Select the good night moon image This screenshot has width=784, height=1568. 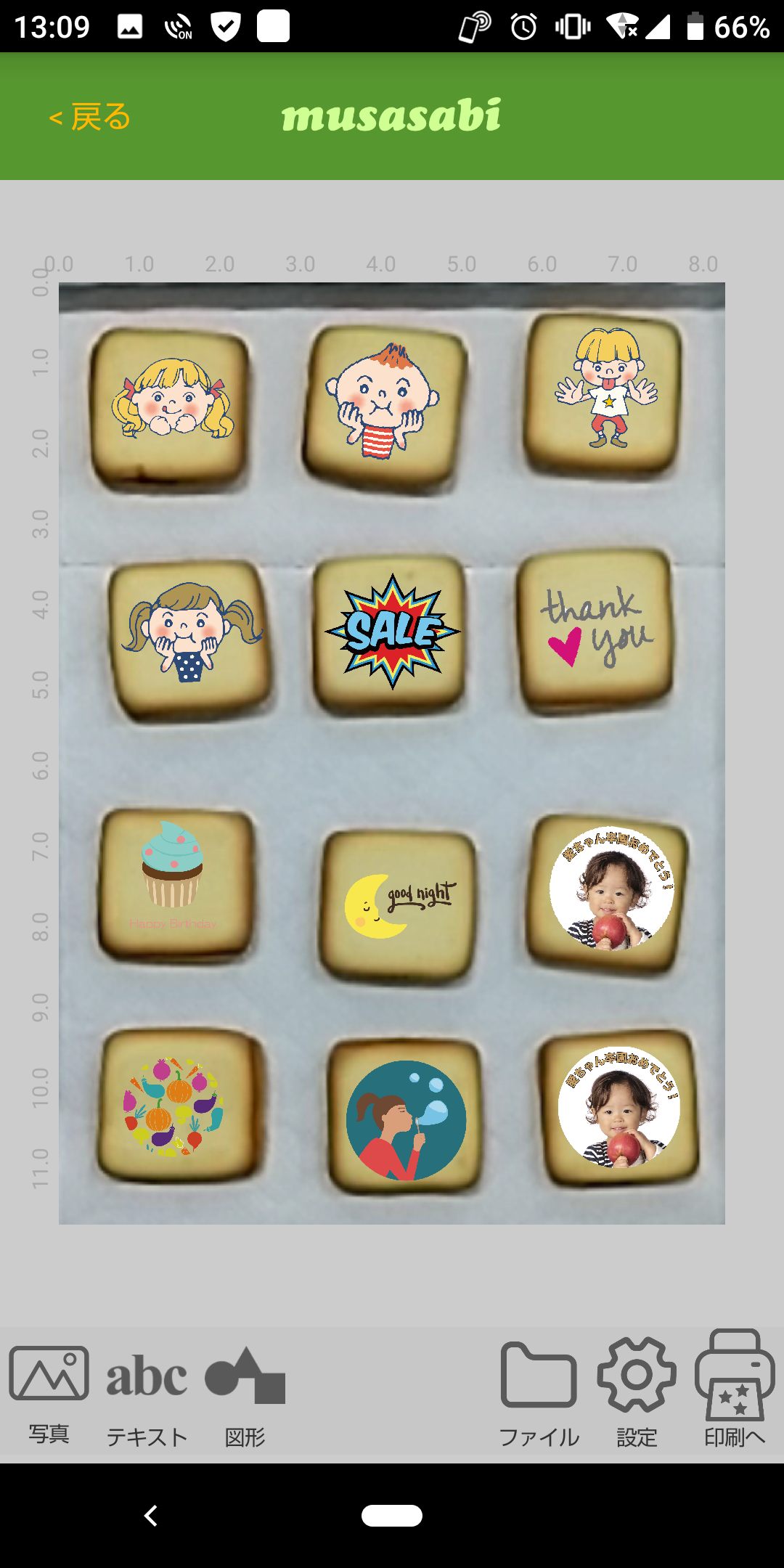[399, 905]
